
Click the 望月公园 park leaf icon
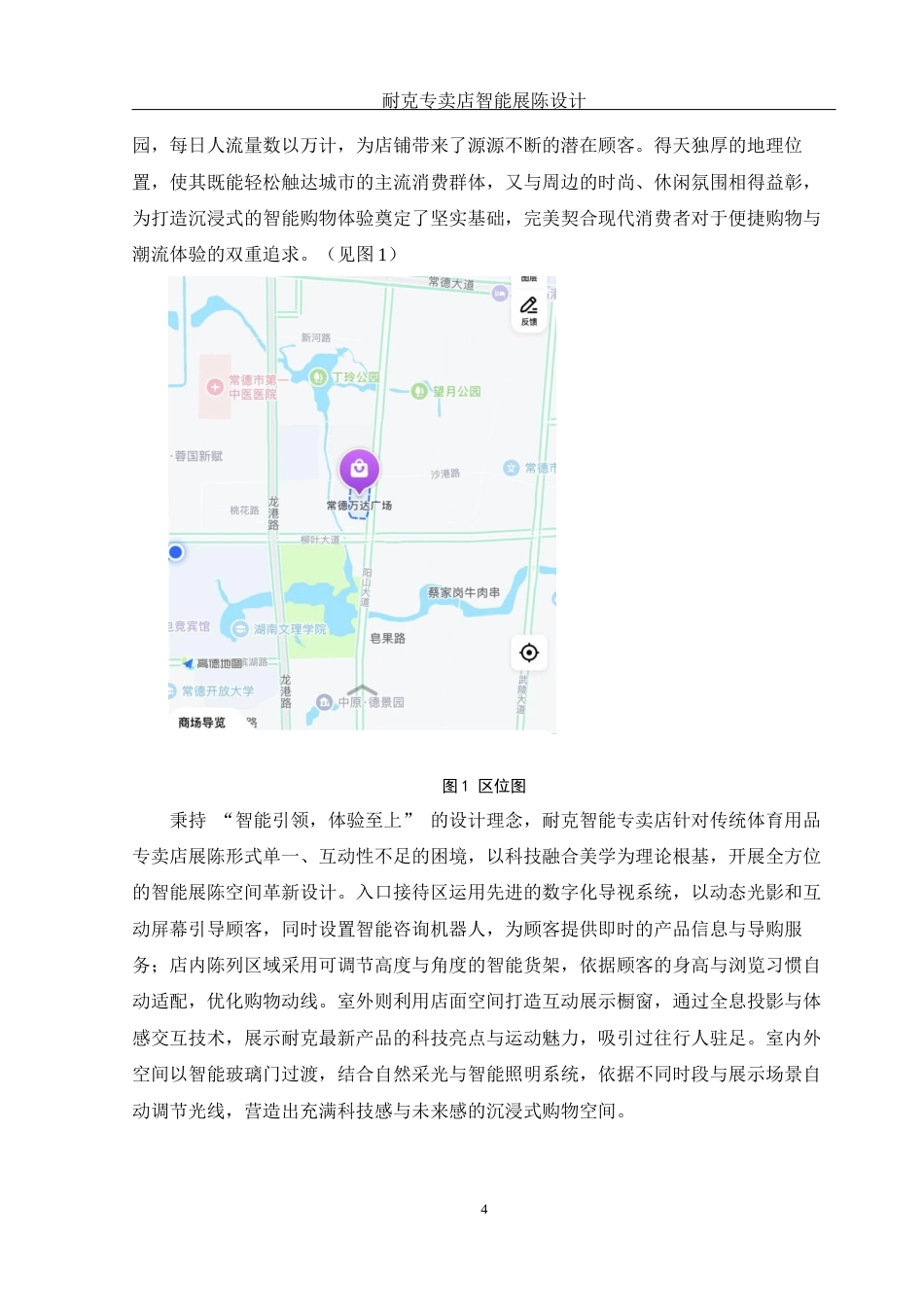point(419,391)
